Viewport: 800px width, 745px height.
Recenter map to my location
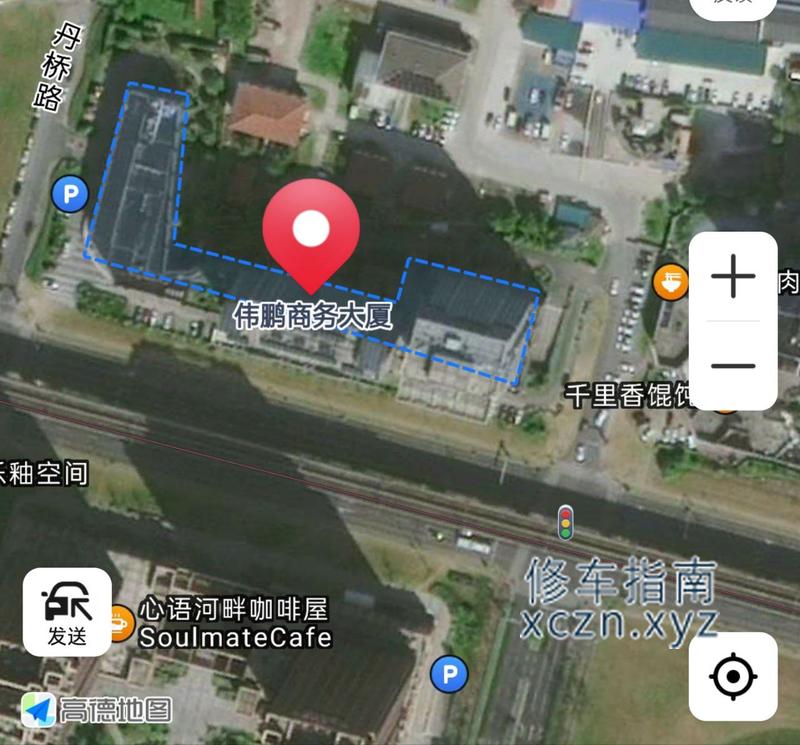click(733, 677)
